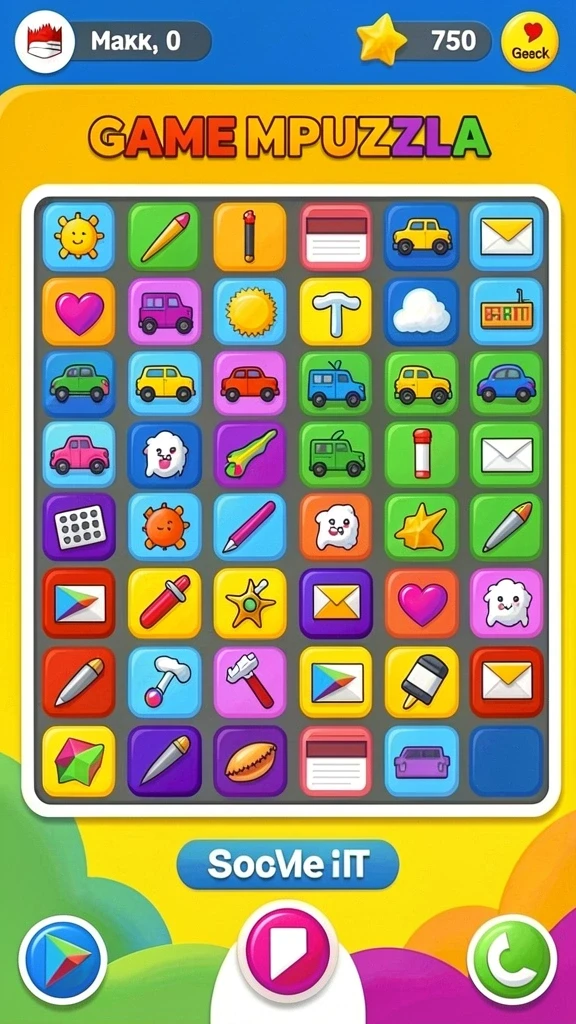Select the smiling sun tile

pyautogui.click(x=79, y=236)
